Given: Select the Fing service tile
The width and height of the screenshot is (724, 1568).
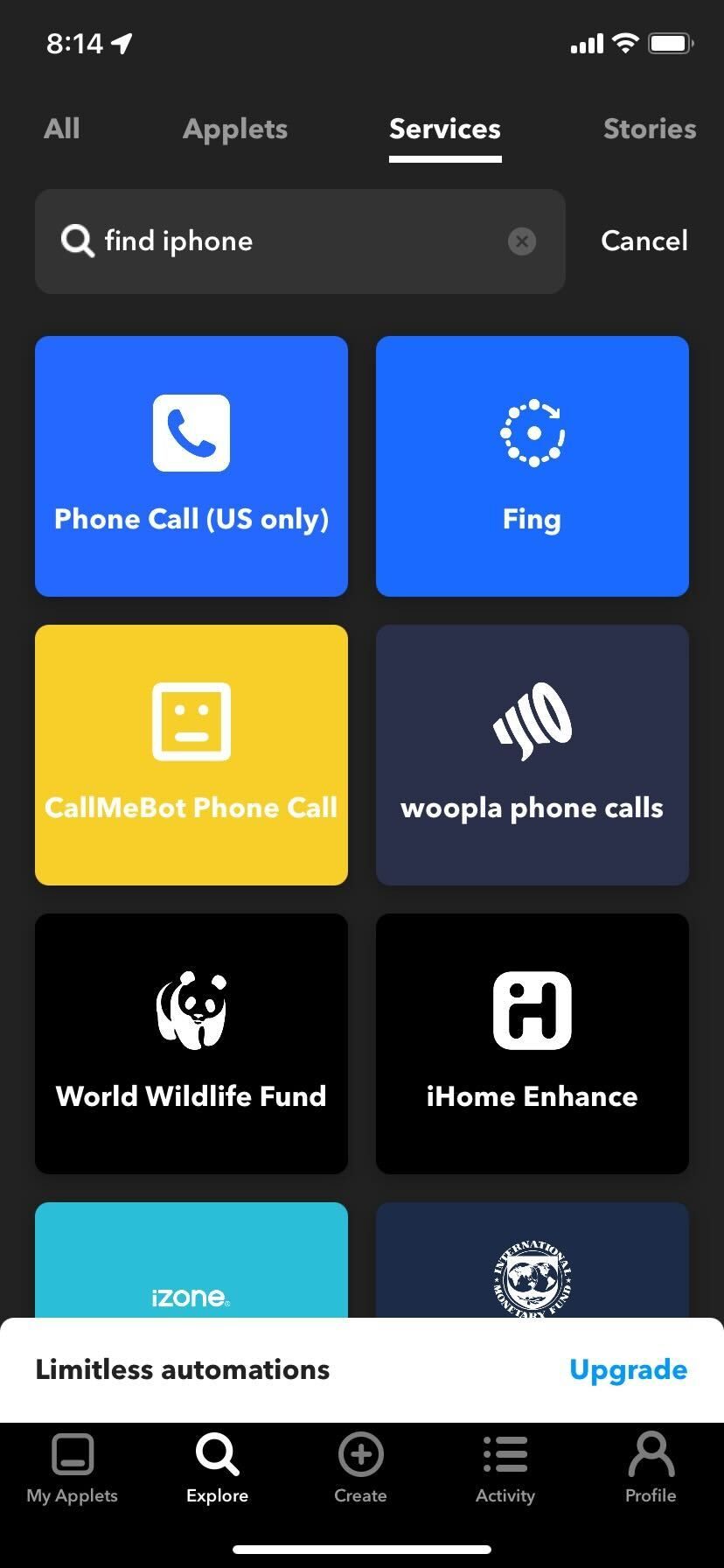Looking at the screenshot, I should pyautogui.click(x=532, y=465).
